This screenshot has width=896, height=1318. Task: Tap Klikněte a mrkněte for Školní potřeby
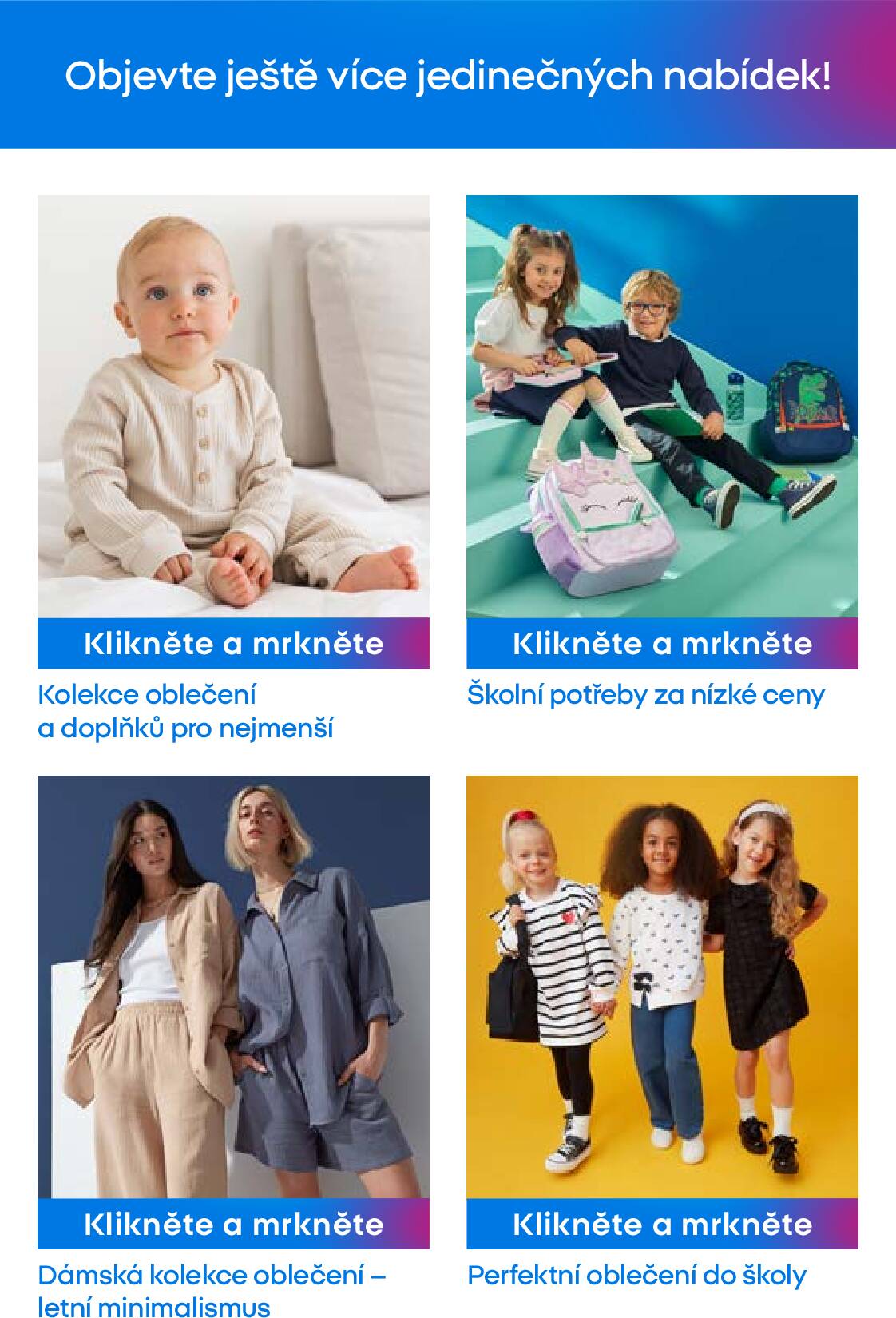click(x=662, y=643)
